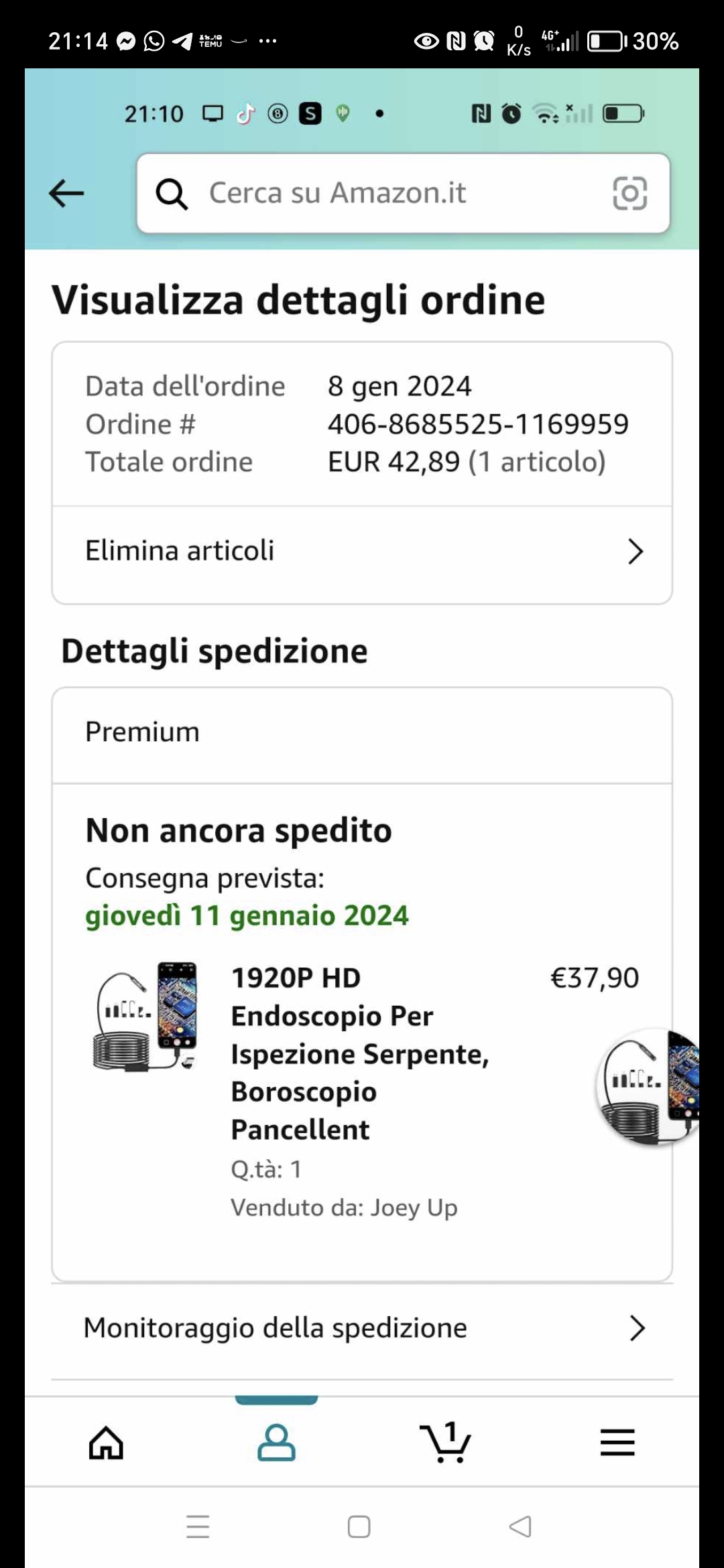Viewport: 724px width, 1568px height.
Task: Open the endoscope product thumbnail
Action: 145,1017
